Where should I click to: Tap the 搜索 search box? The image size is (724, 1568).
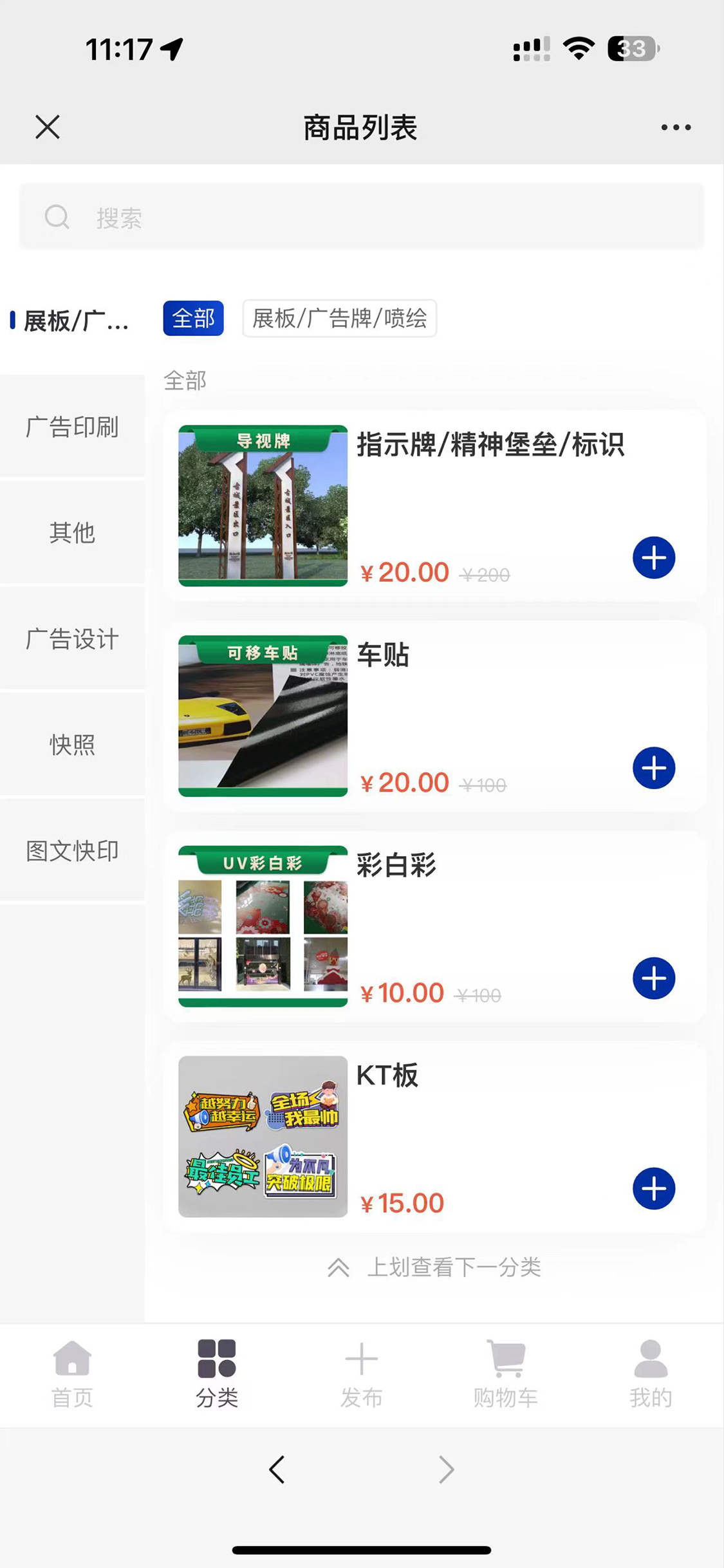pos(361,218)
